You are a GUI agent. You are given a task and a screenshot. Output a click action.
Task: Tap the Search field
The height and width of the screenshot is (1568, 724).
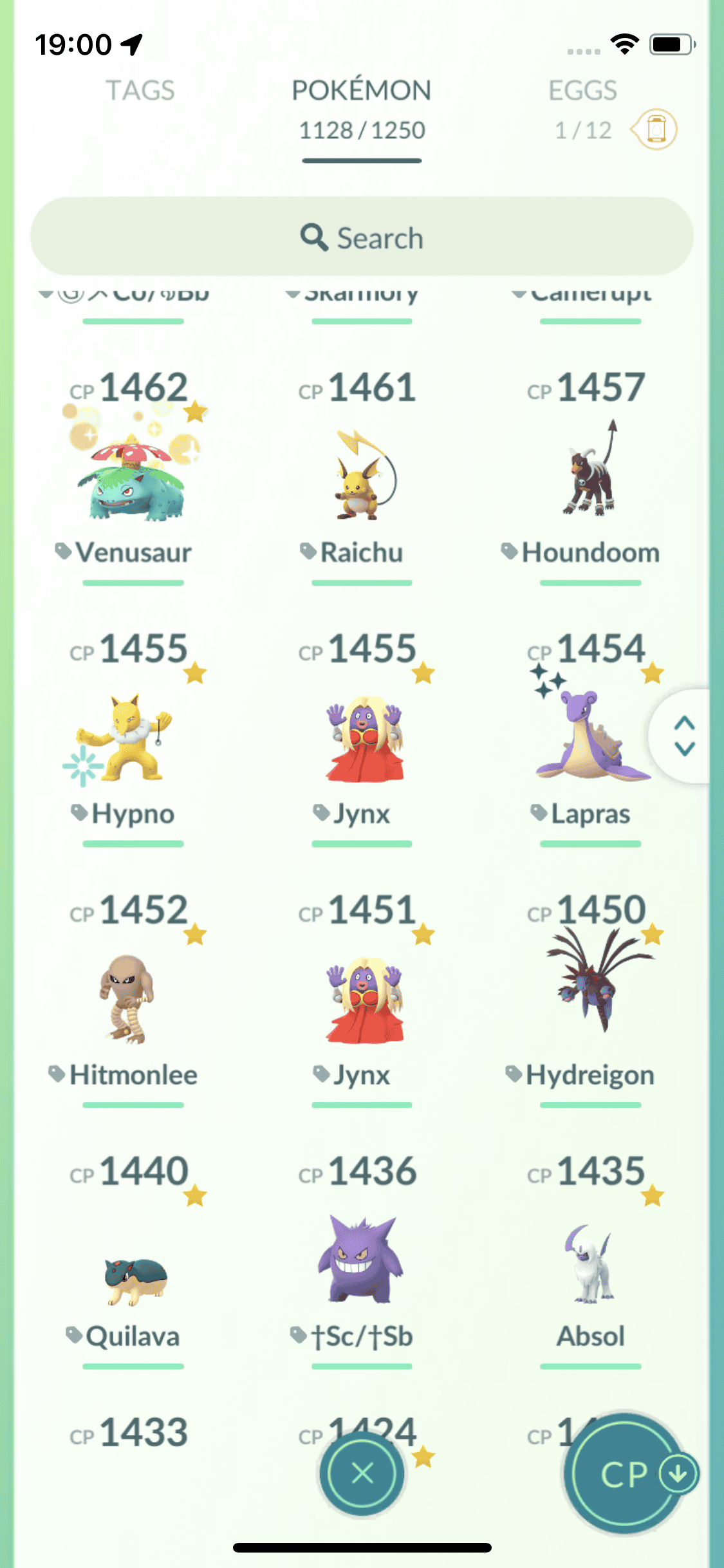pos(362,238)
